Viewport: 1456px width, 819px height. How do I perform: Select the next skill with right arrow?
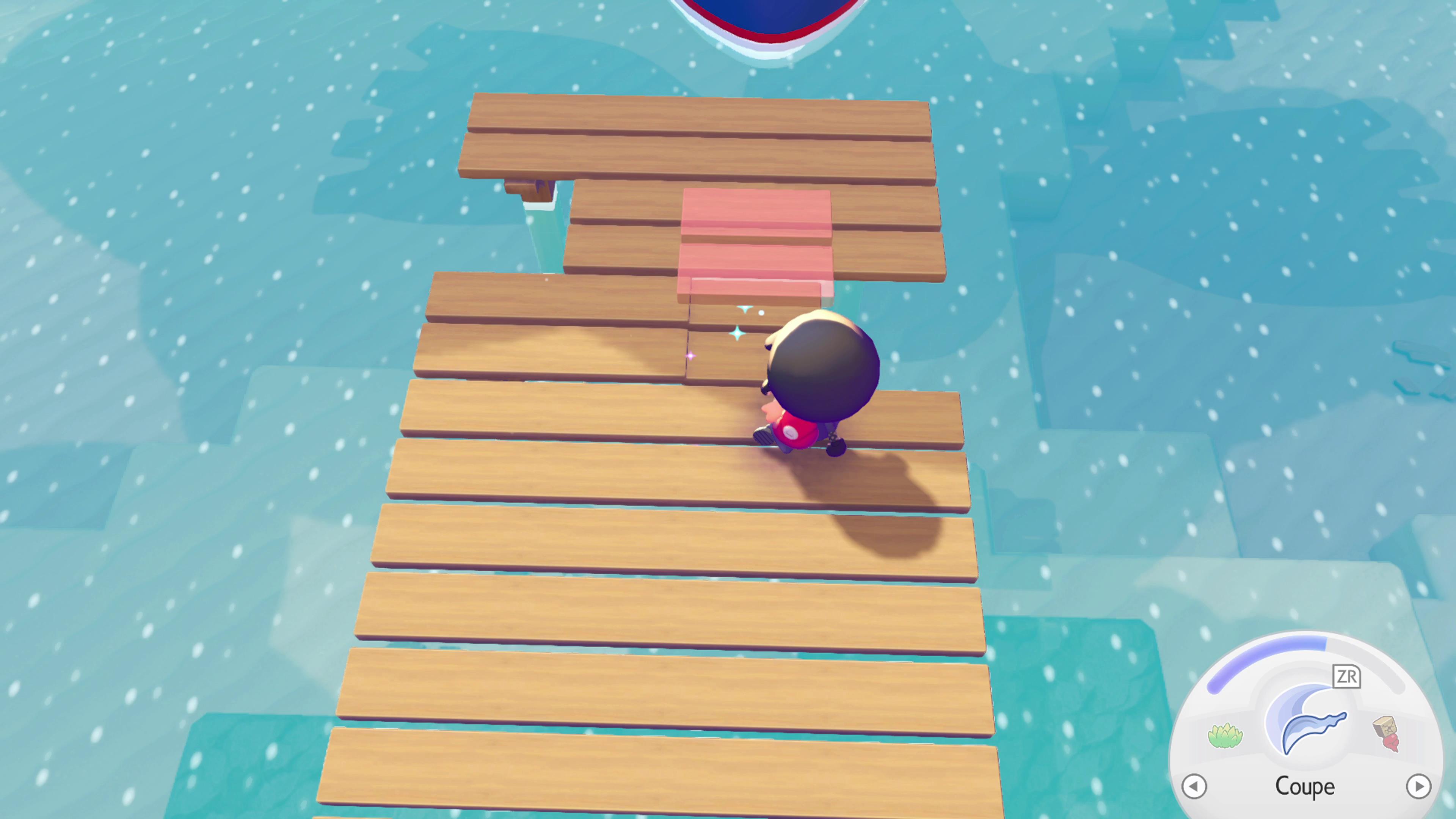[x=1418, y=786]
